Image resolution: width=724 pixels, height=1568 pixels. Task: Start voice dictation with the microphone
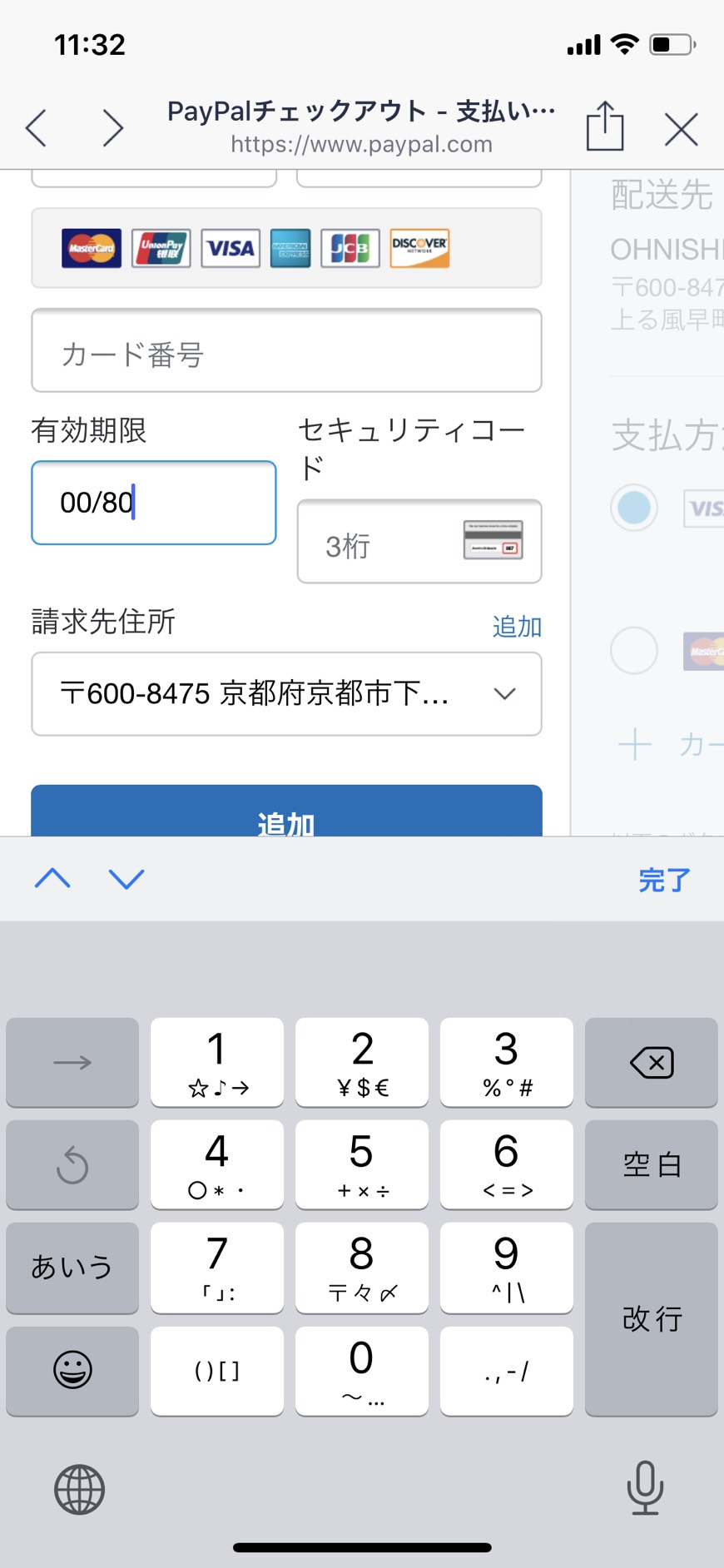coord(645,1487)
